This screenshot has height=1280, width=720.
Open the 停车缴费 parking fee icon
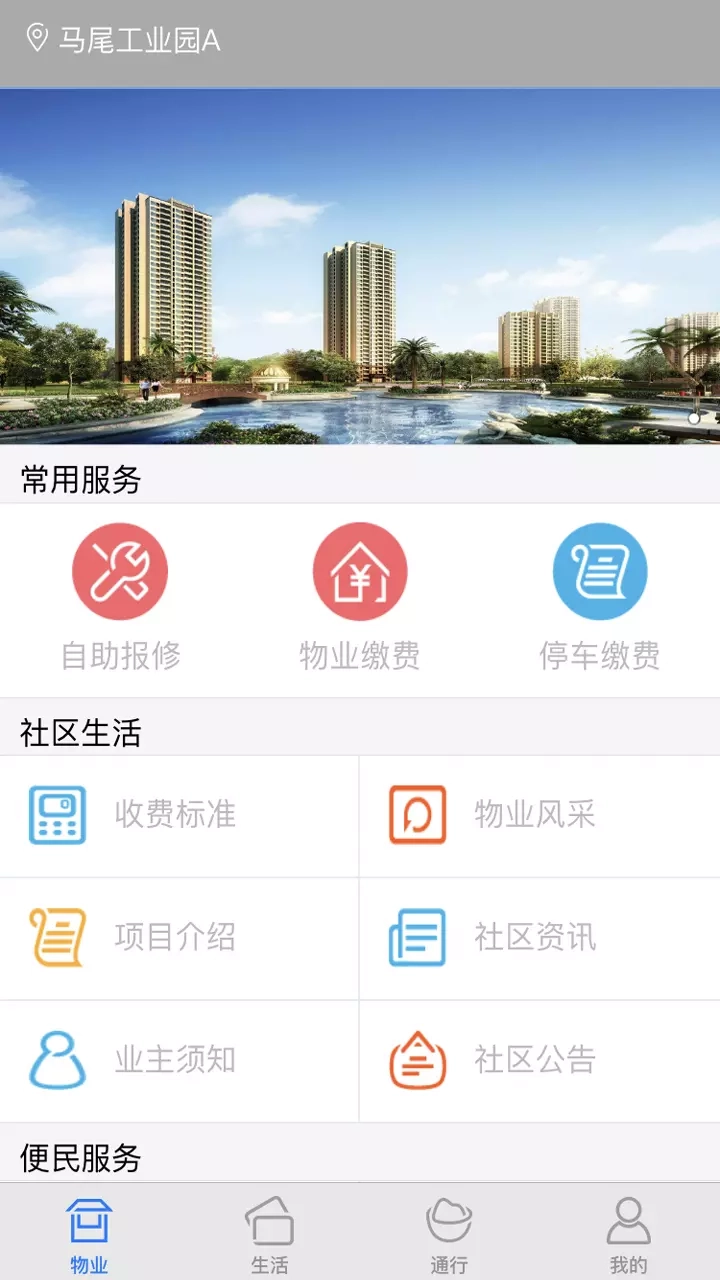tap(600, 570)
